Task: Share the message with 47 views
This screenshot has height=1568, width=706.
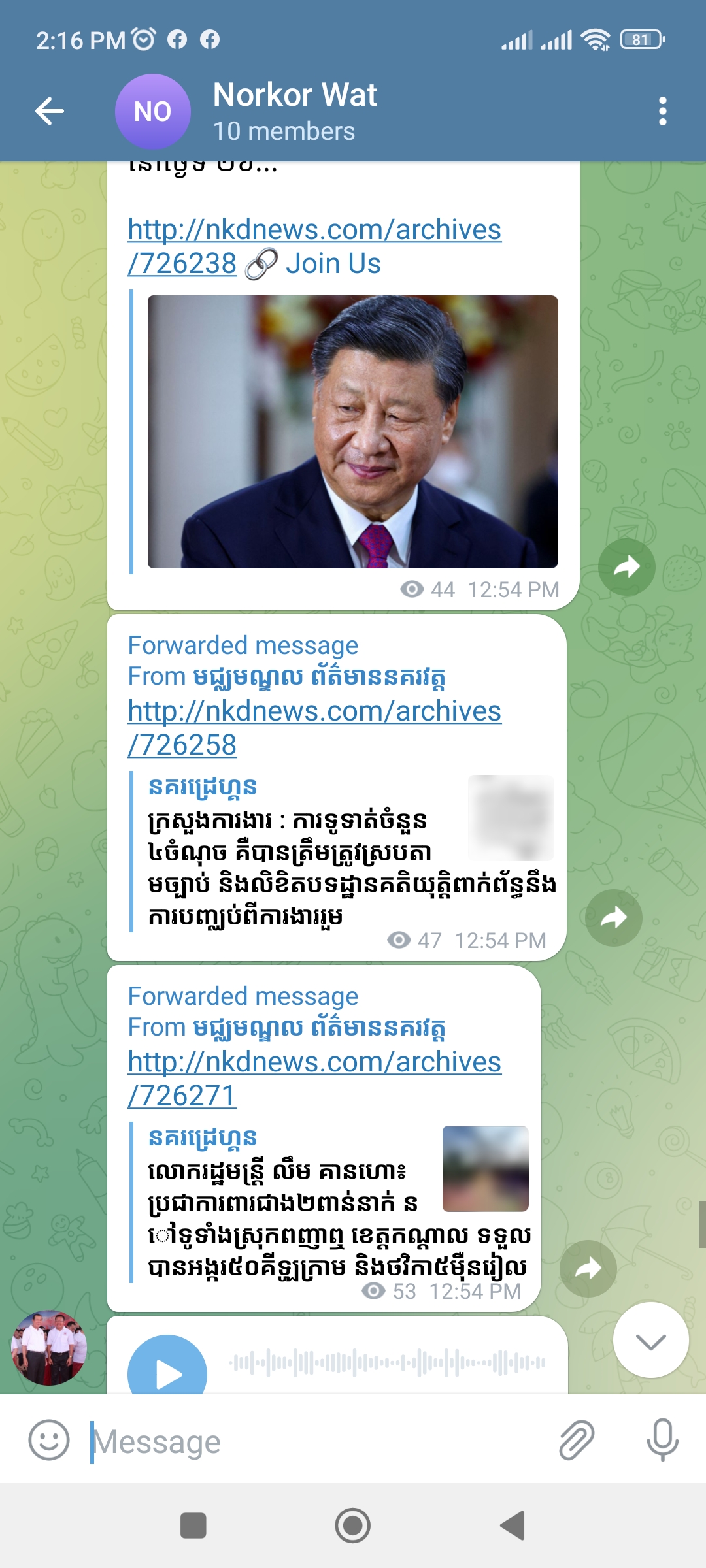Action: [614, 918]
